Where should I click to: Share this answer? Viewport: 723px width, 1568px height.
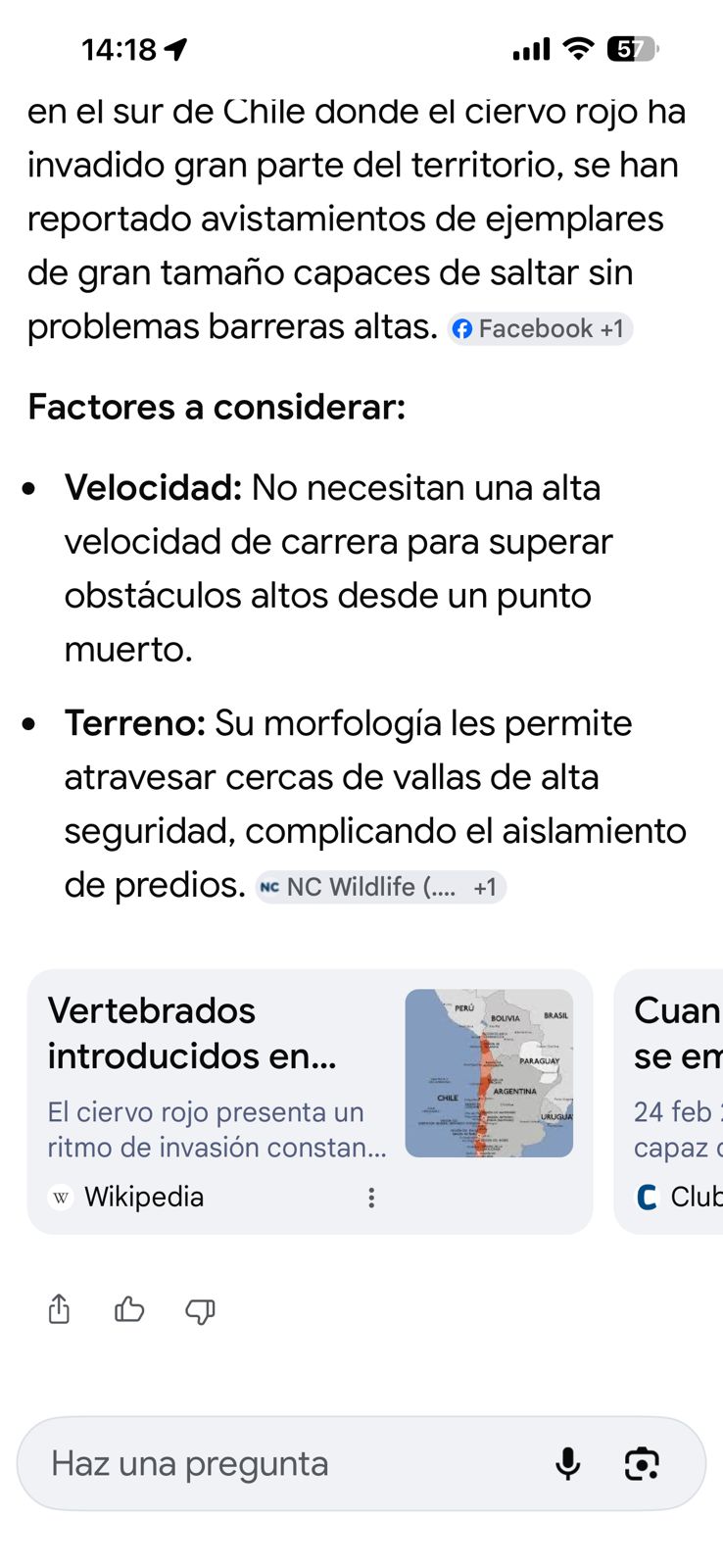59,1309
